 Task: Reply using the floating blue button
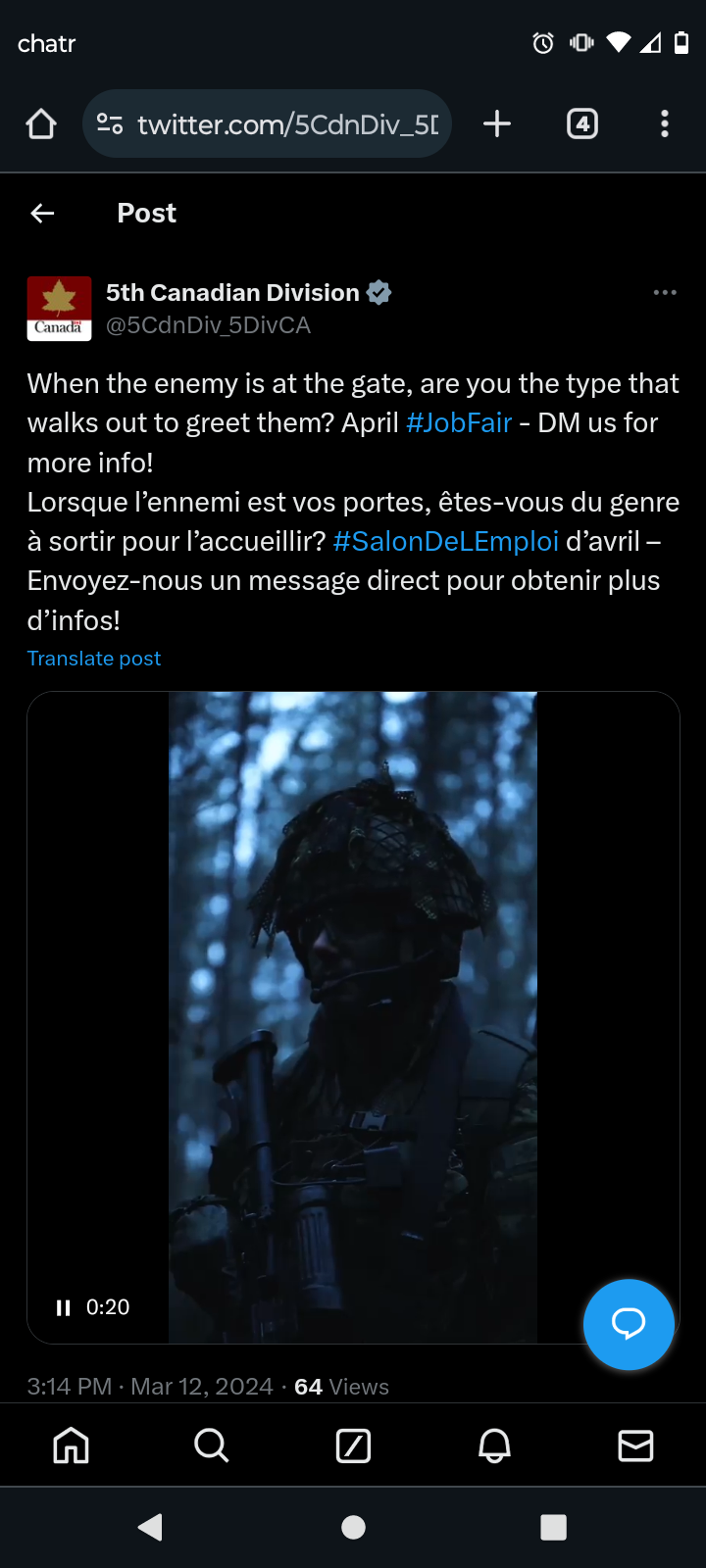(x=629, y=1324)
